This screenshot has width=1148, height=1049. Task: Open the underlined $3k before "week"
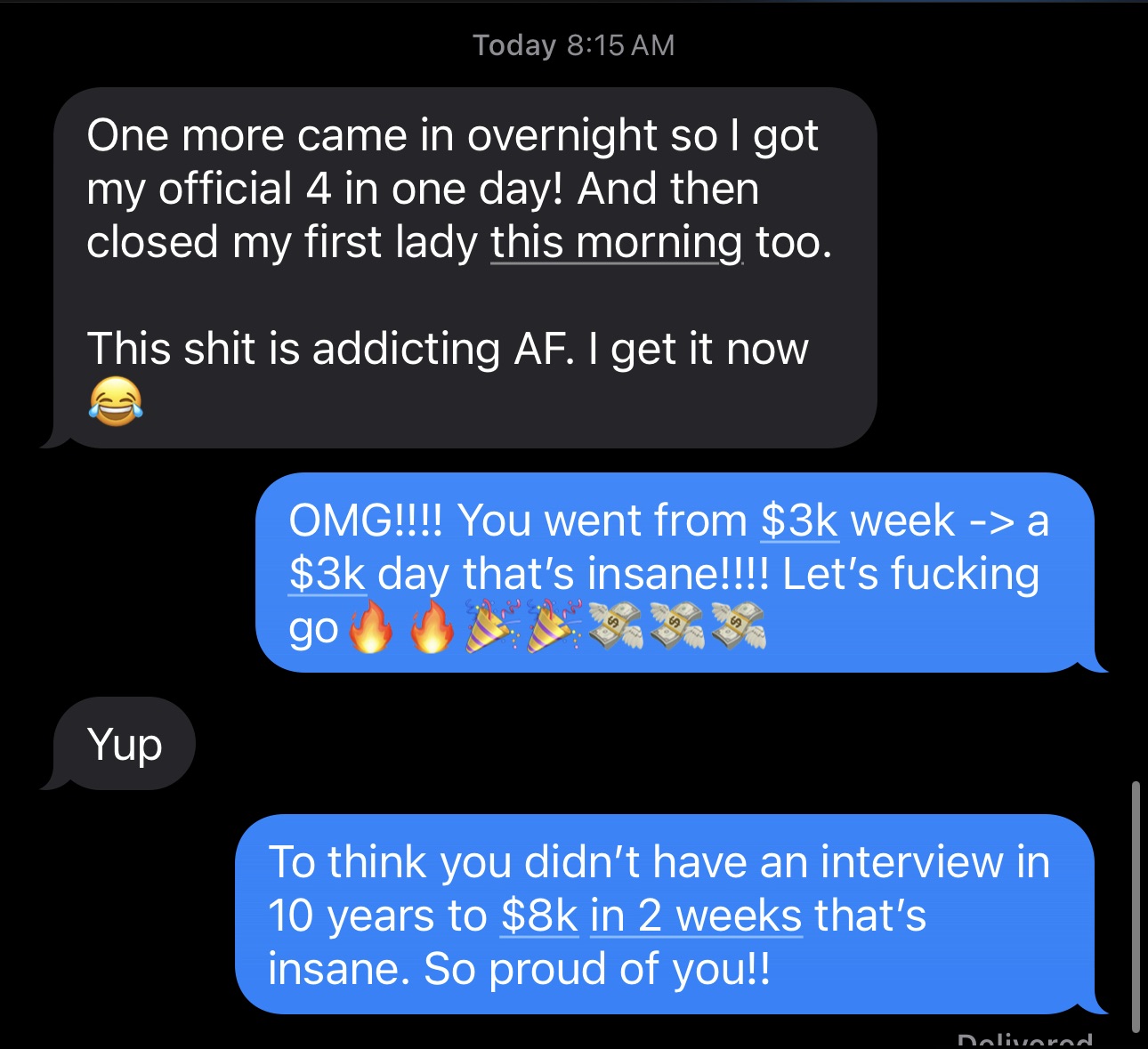click(799, 520)
